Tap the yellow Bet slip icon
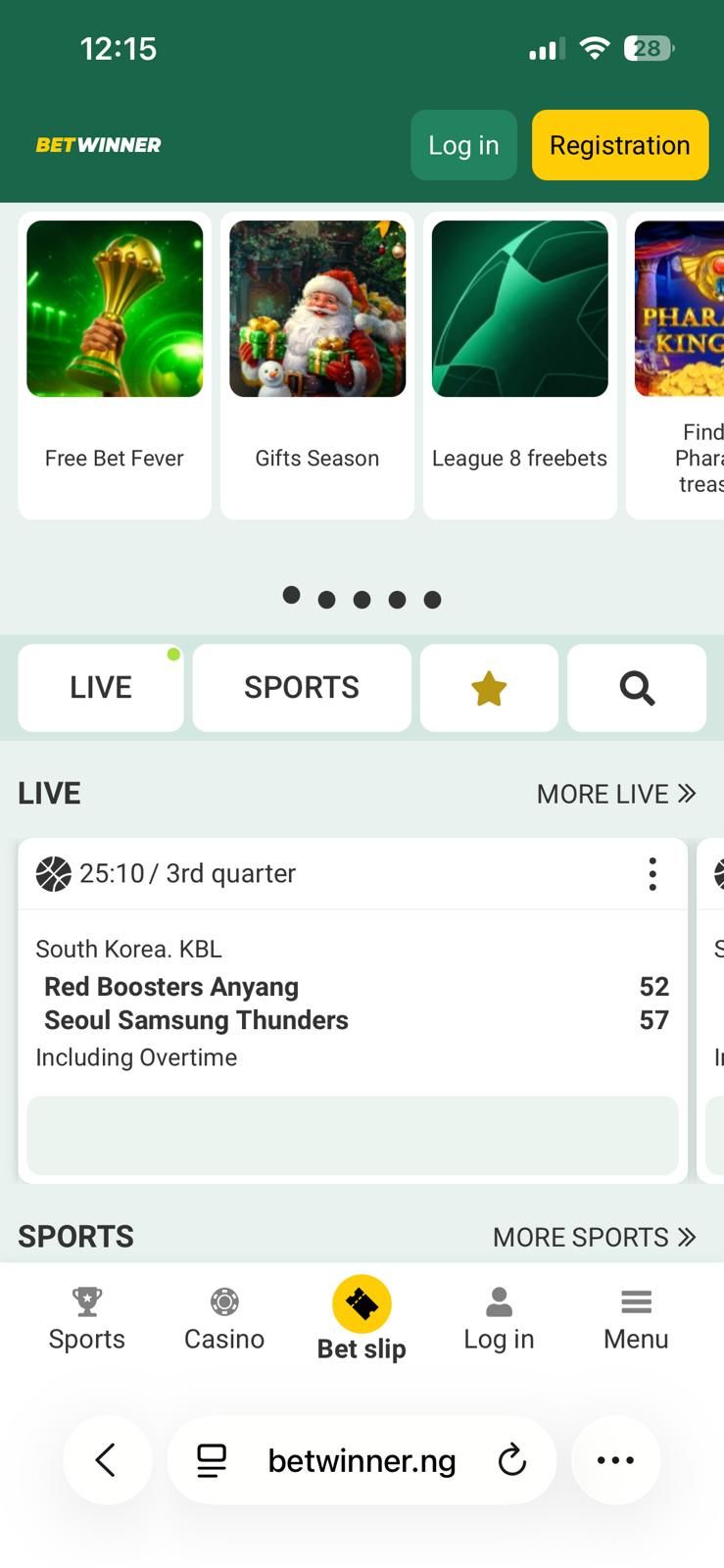Image resolution: width=724 pixels, height=1568 pixels. [x=361, y=1304]
